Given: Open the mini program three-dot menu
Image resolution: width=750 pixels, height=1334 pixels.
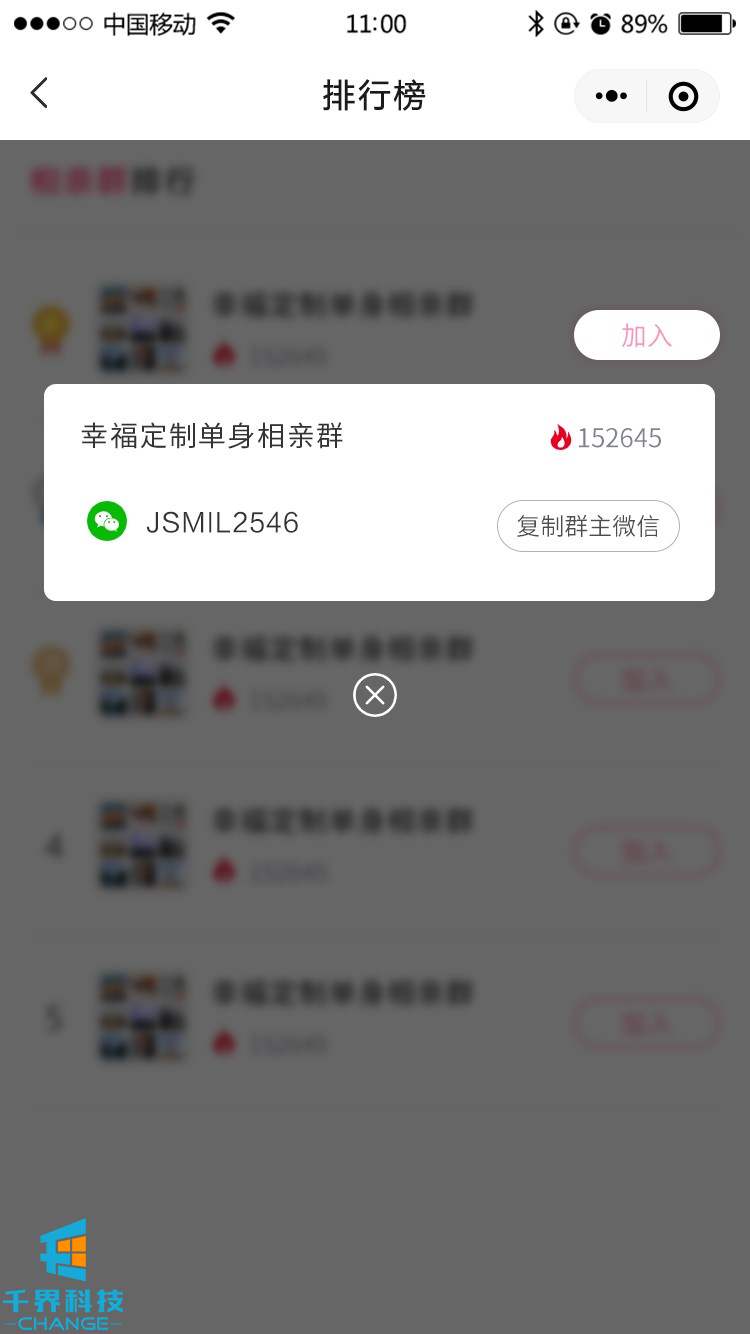Looking at the screenshot, I should 611,96.
